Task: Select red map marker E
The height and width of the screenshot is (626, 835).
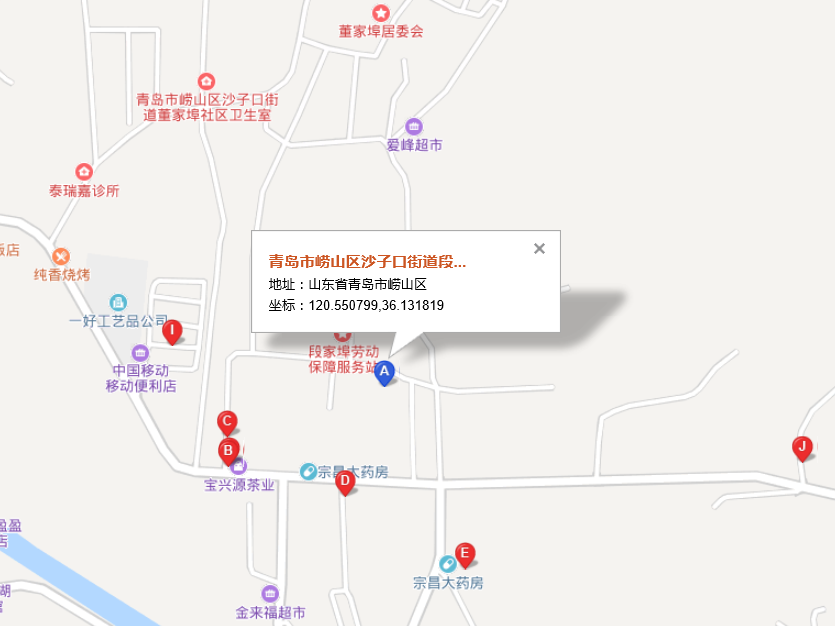Action: pos(464,553)
